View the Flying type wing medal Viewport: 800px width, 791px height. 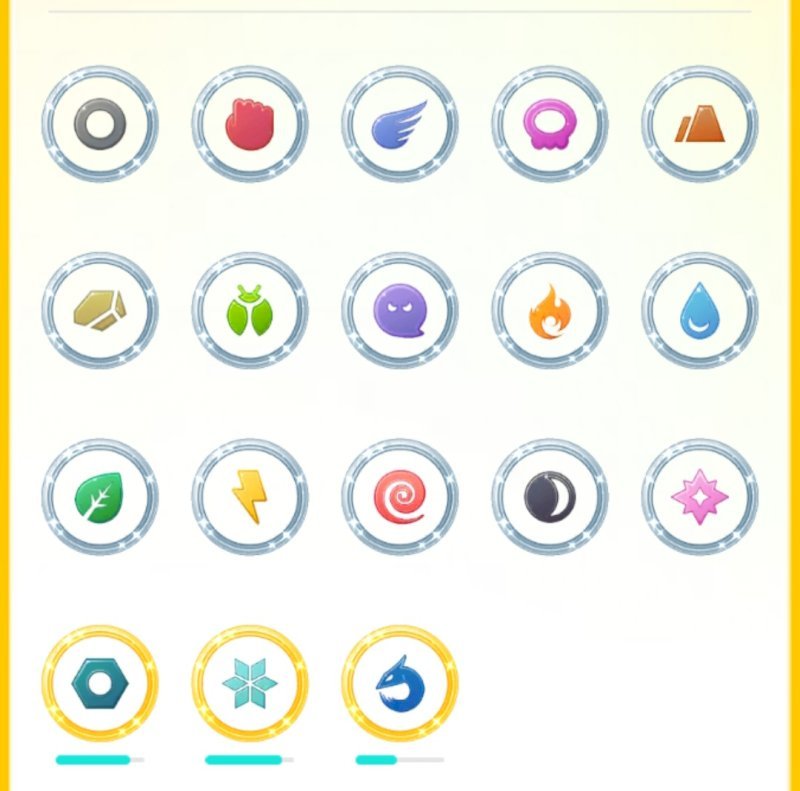[x=399, y=124]
